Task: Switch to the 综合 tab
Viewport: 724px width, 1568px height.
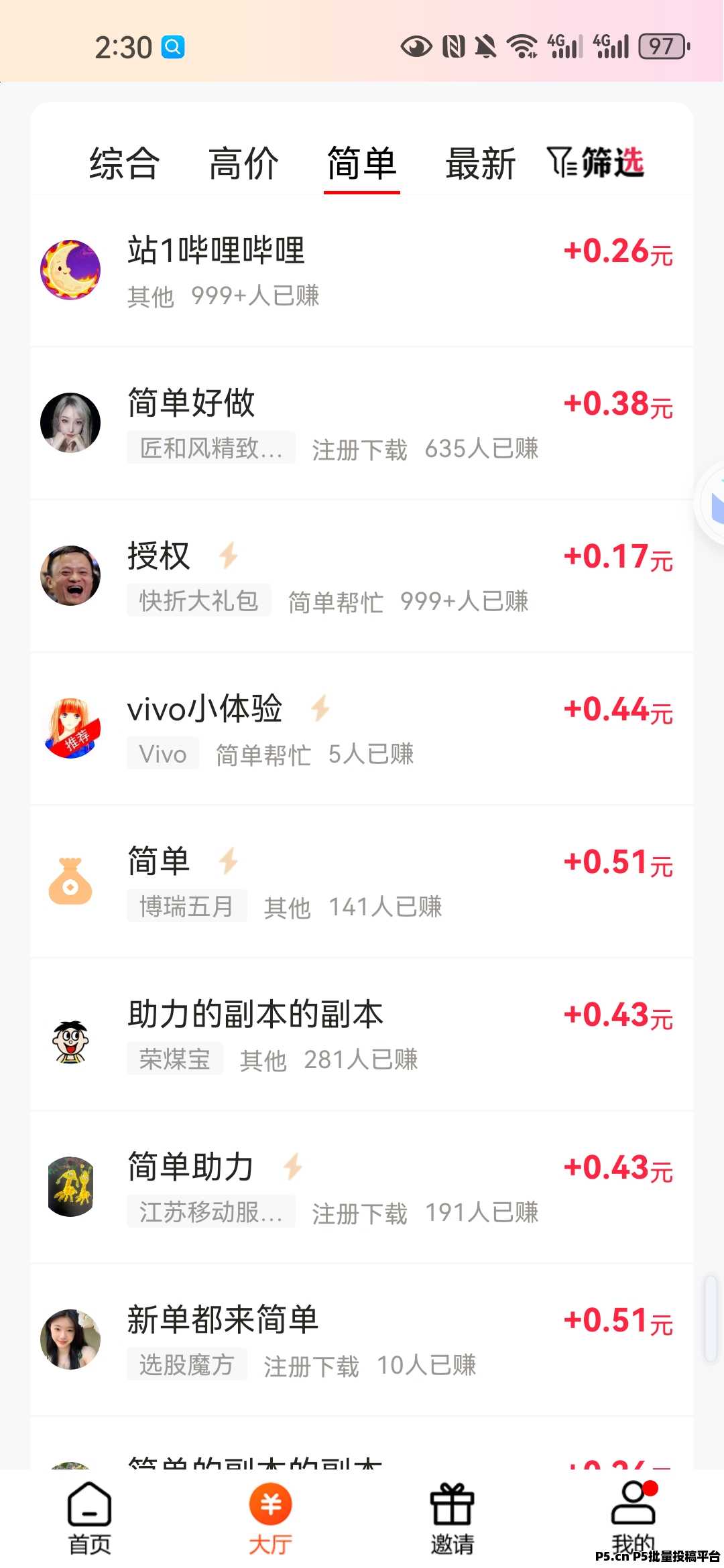Action: pyautogui.click(x=123, y=163)
